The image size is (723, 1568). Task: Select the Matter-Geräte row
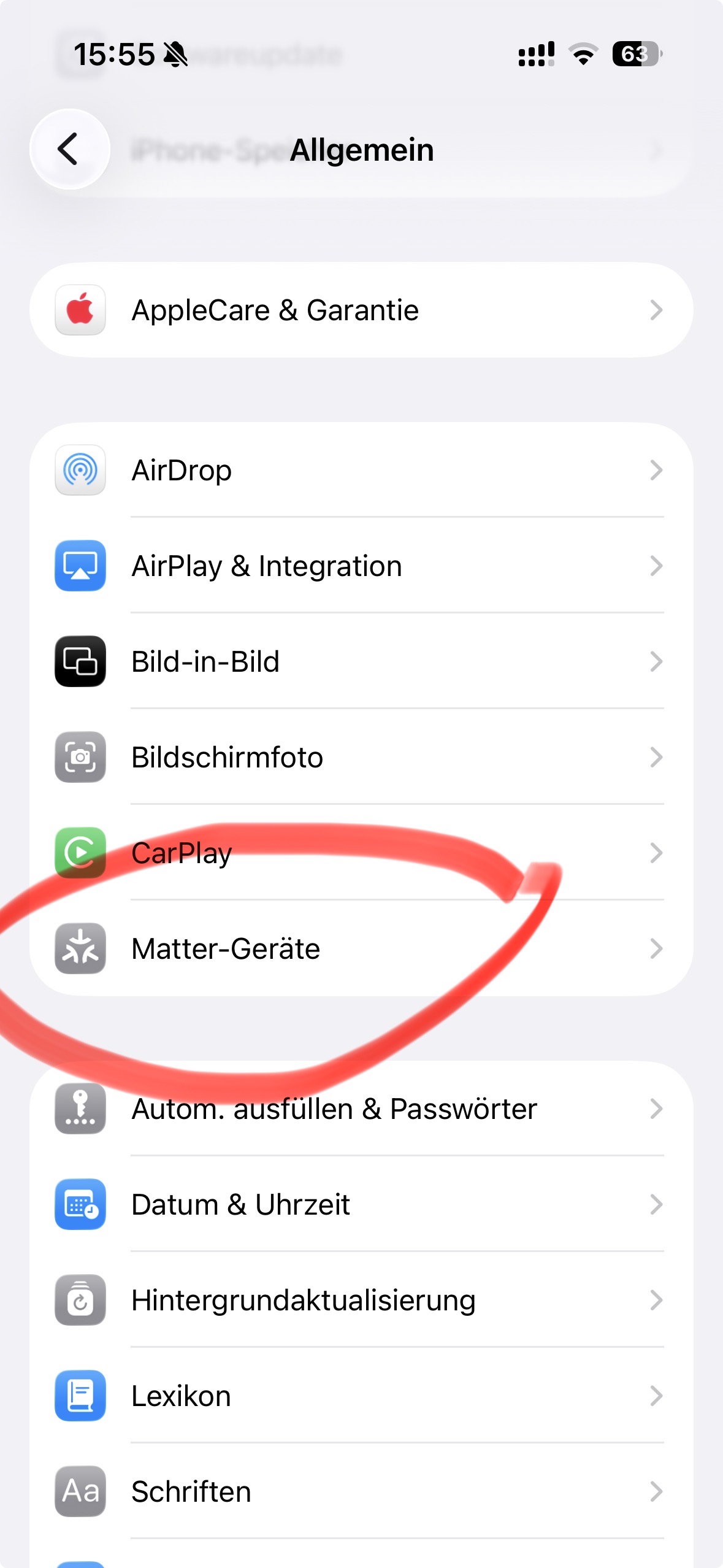(361, 949)
